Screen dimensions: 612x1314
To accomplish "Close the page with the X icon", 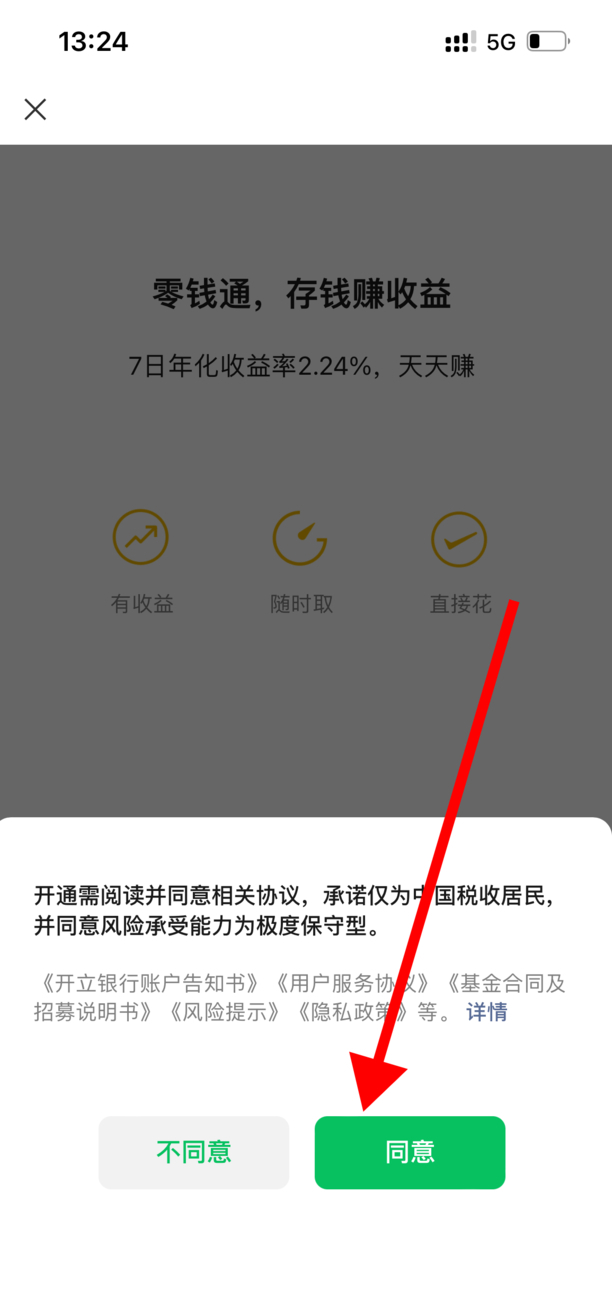I will pyautogui.click(x=35, y=109).
